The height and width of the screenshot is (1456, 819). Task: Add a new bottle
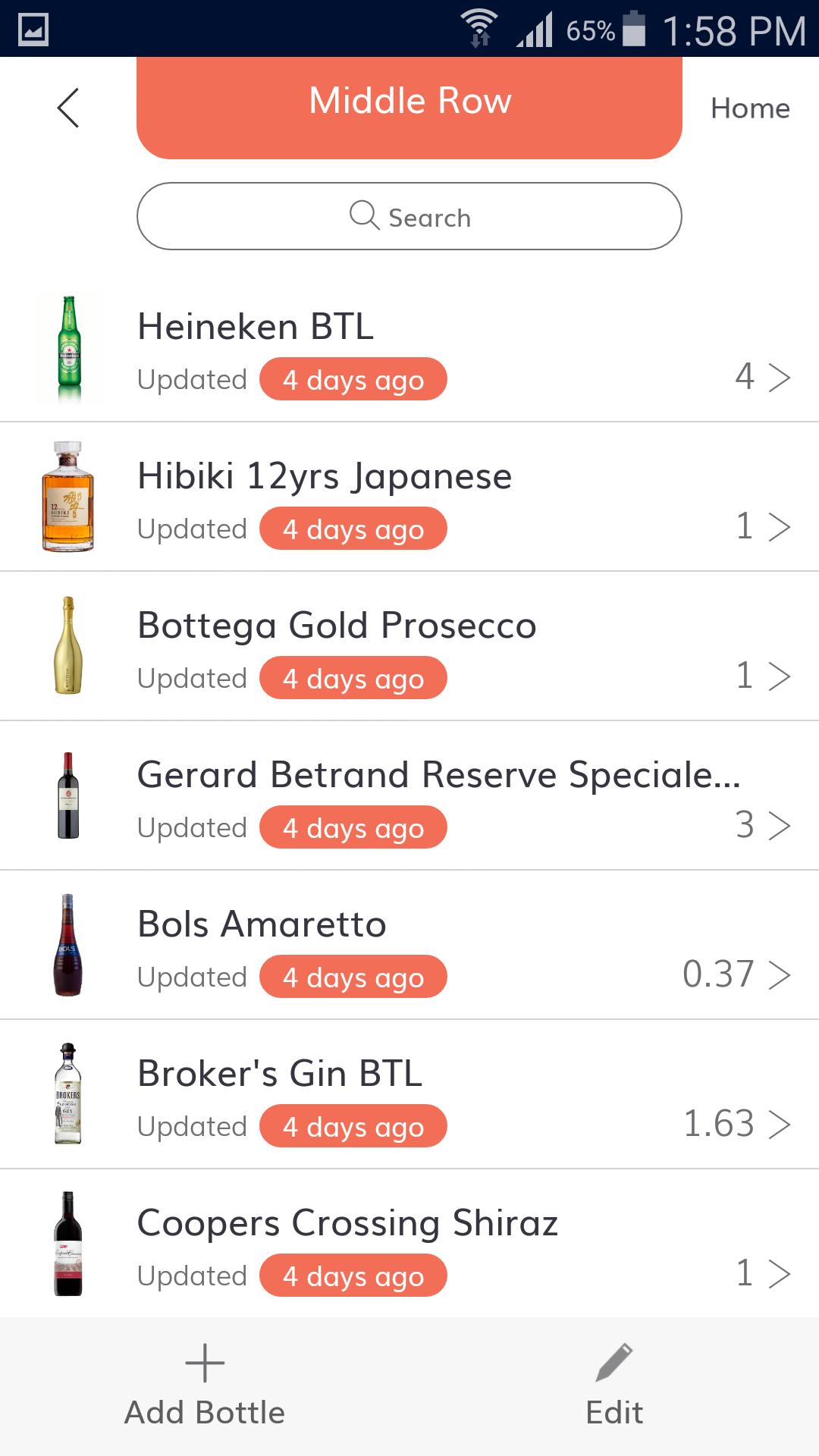click(x=205, y=1386)
